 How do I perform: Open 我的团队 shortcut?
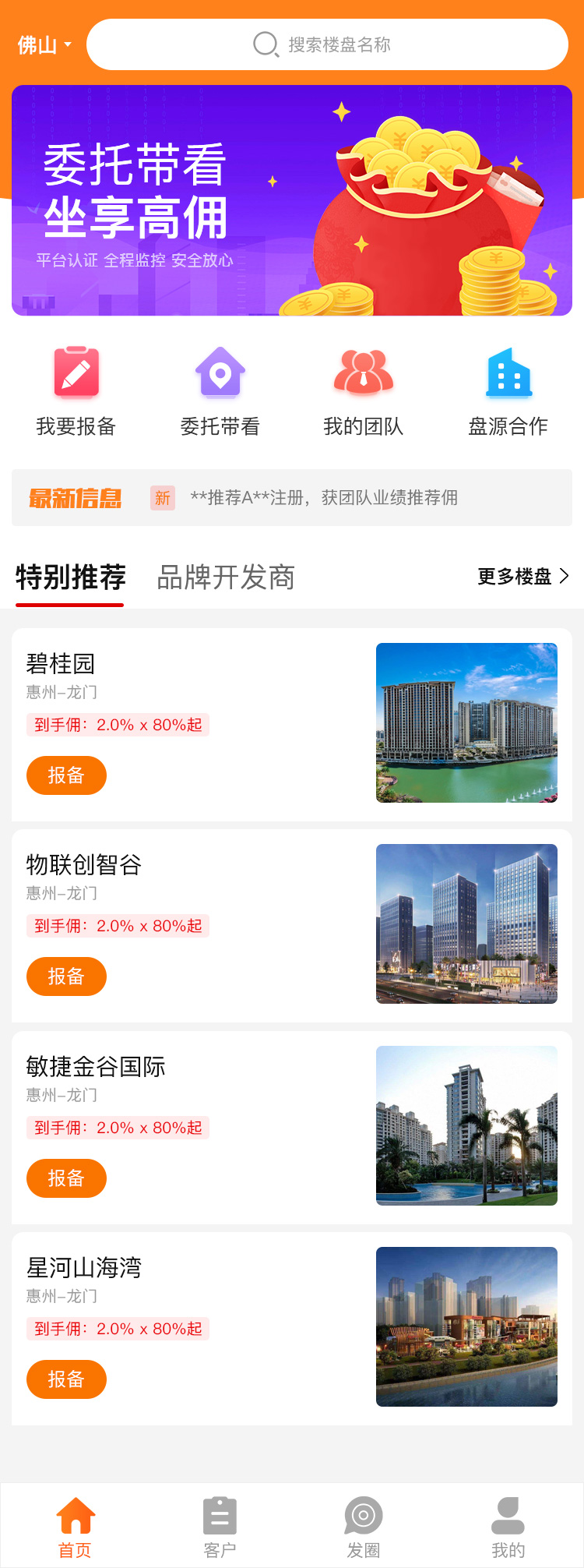tap(363, 391)
